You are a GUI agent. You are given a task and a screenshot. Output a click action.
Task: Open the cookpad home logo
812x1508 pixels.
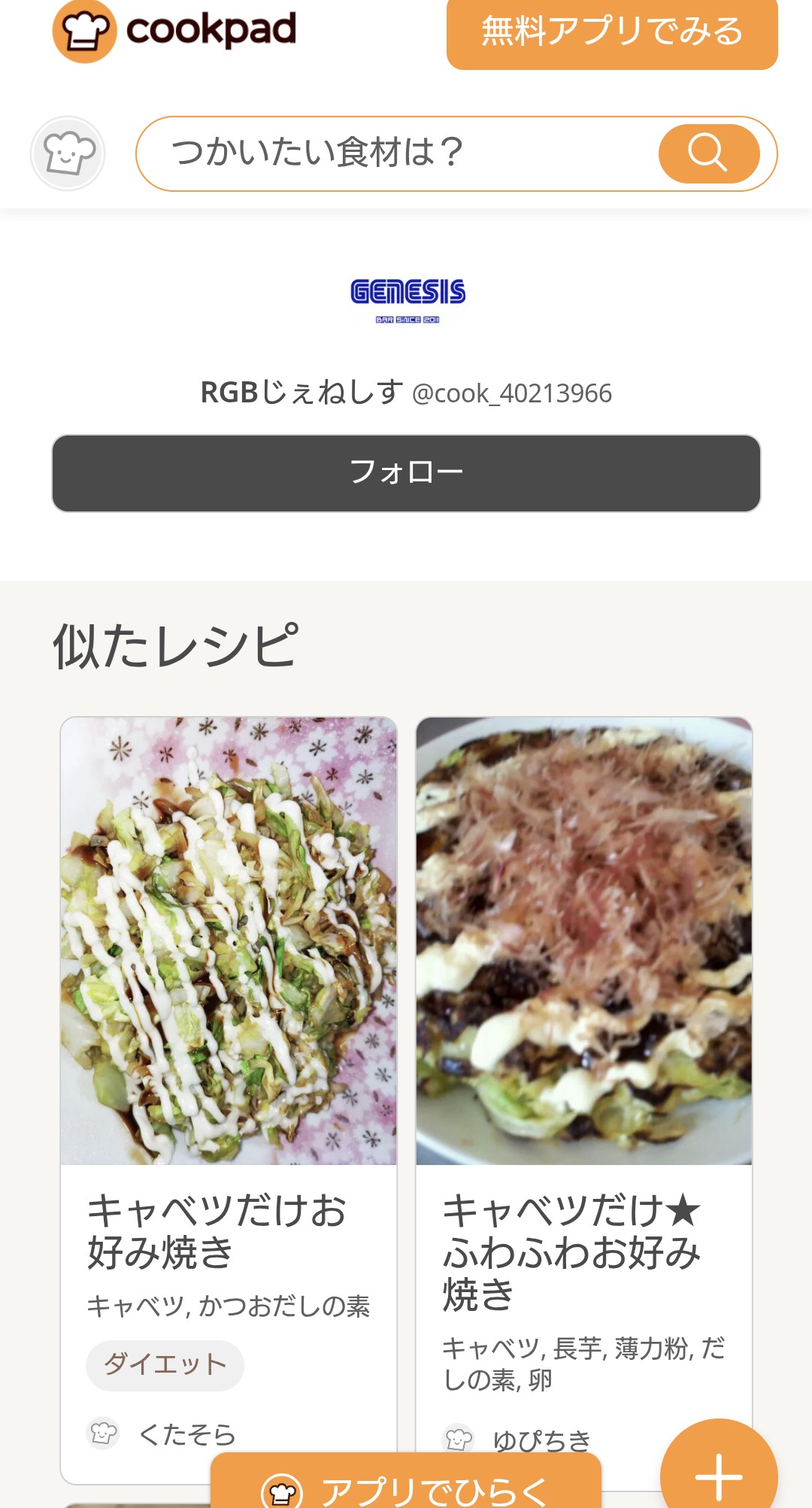[174, 31]
